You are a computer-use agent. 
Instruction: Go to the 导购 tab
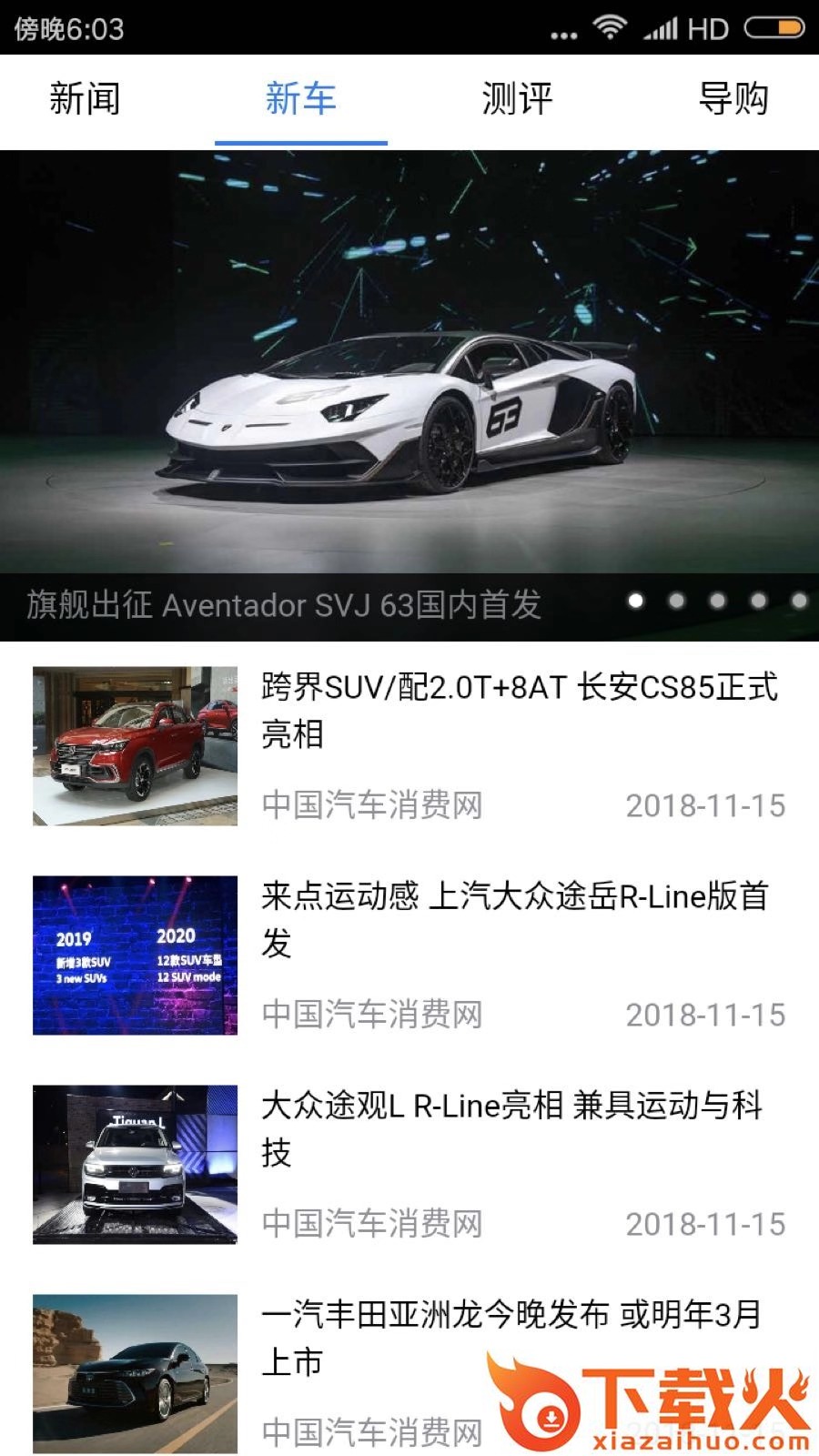pos(733,99)
